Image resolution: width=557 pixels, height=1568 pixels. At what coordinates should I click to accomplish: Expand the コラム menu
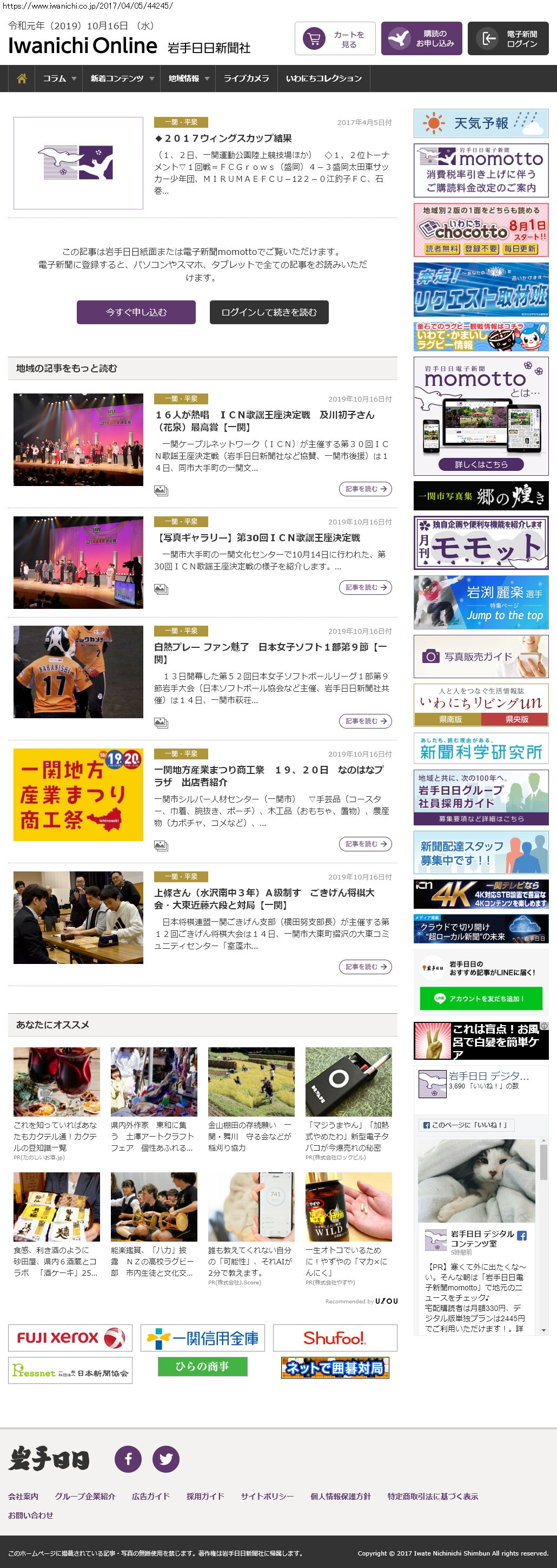(59, 78)
